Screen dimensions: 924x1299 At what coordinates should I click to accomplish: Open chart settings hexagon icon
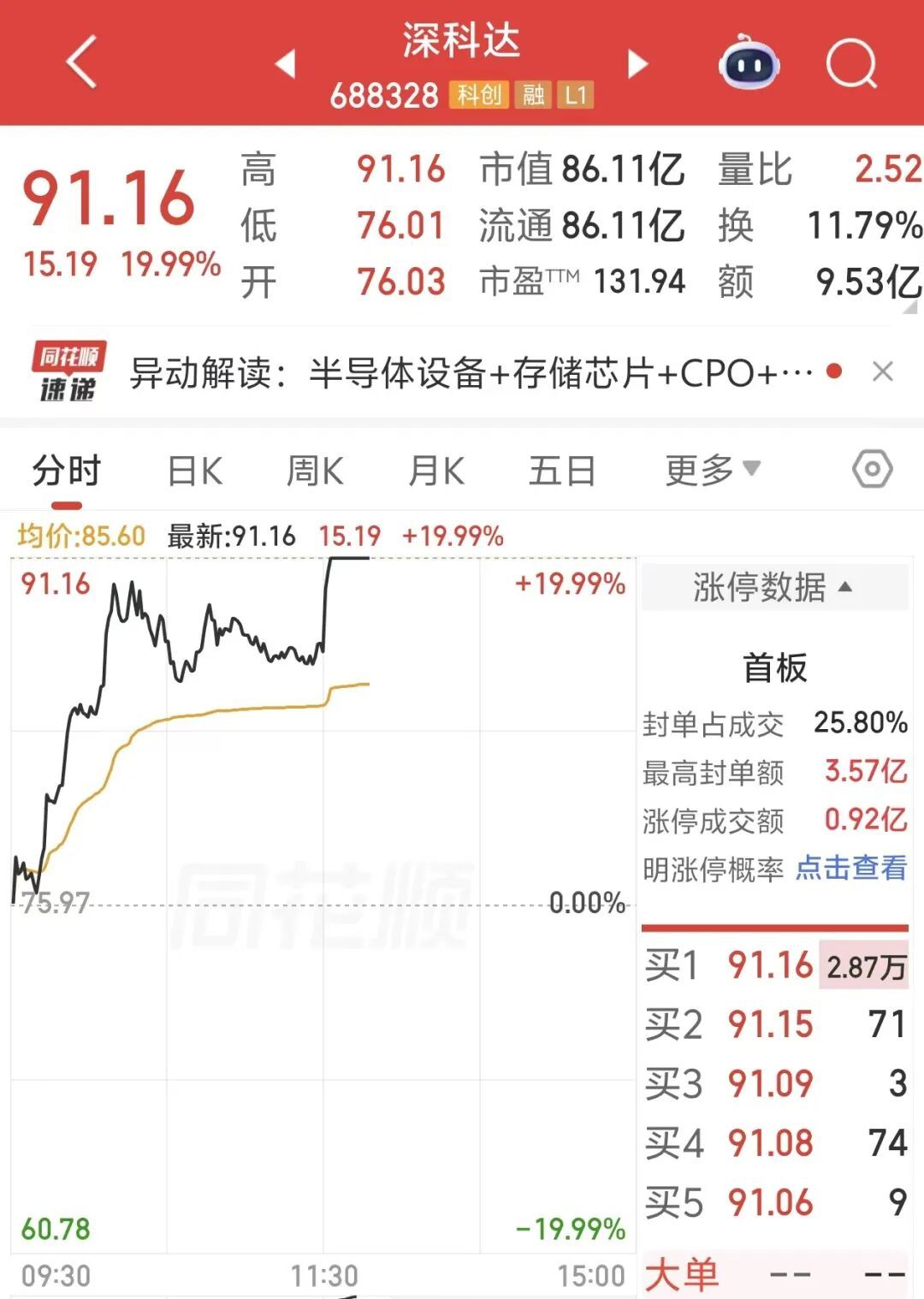point(873,469)
